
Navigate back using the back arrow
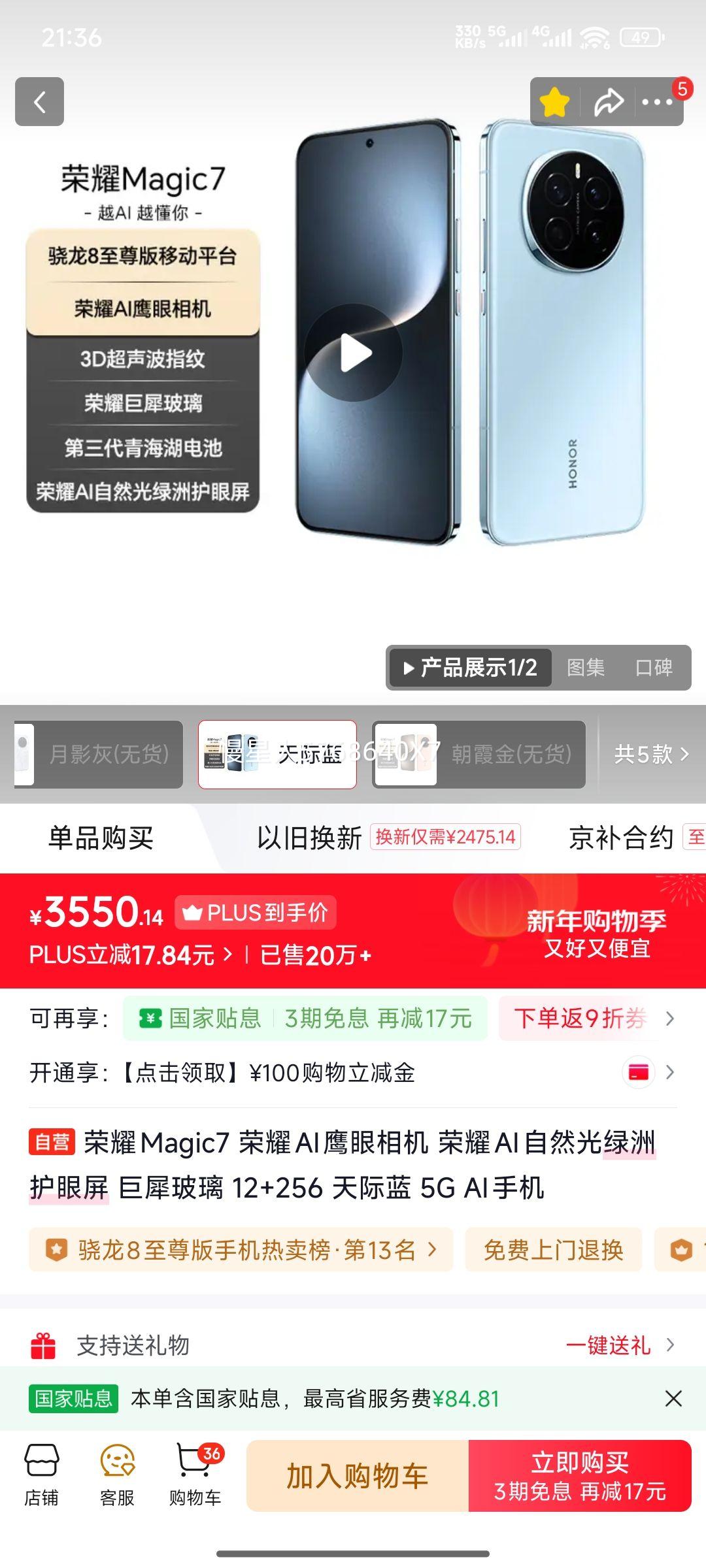coord(41,101)
